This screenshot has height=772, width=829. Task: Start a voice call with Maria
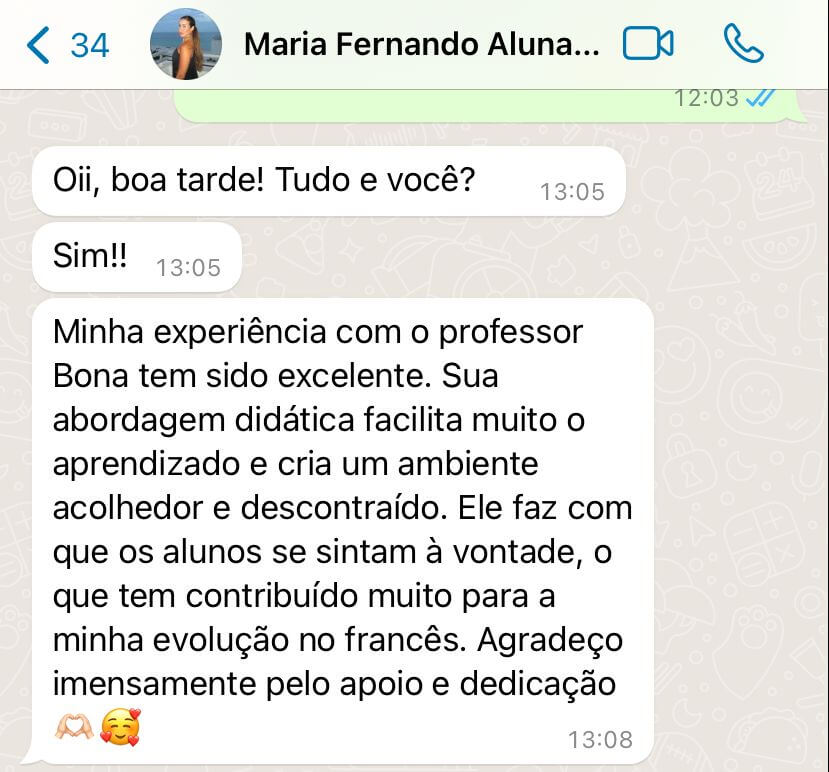pos(743,44)
